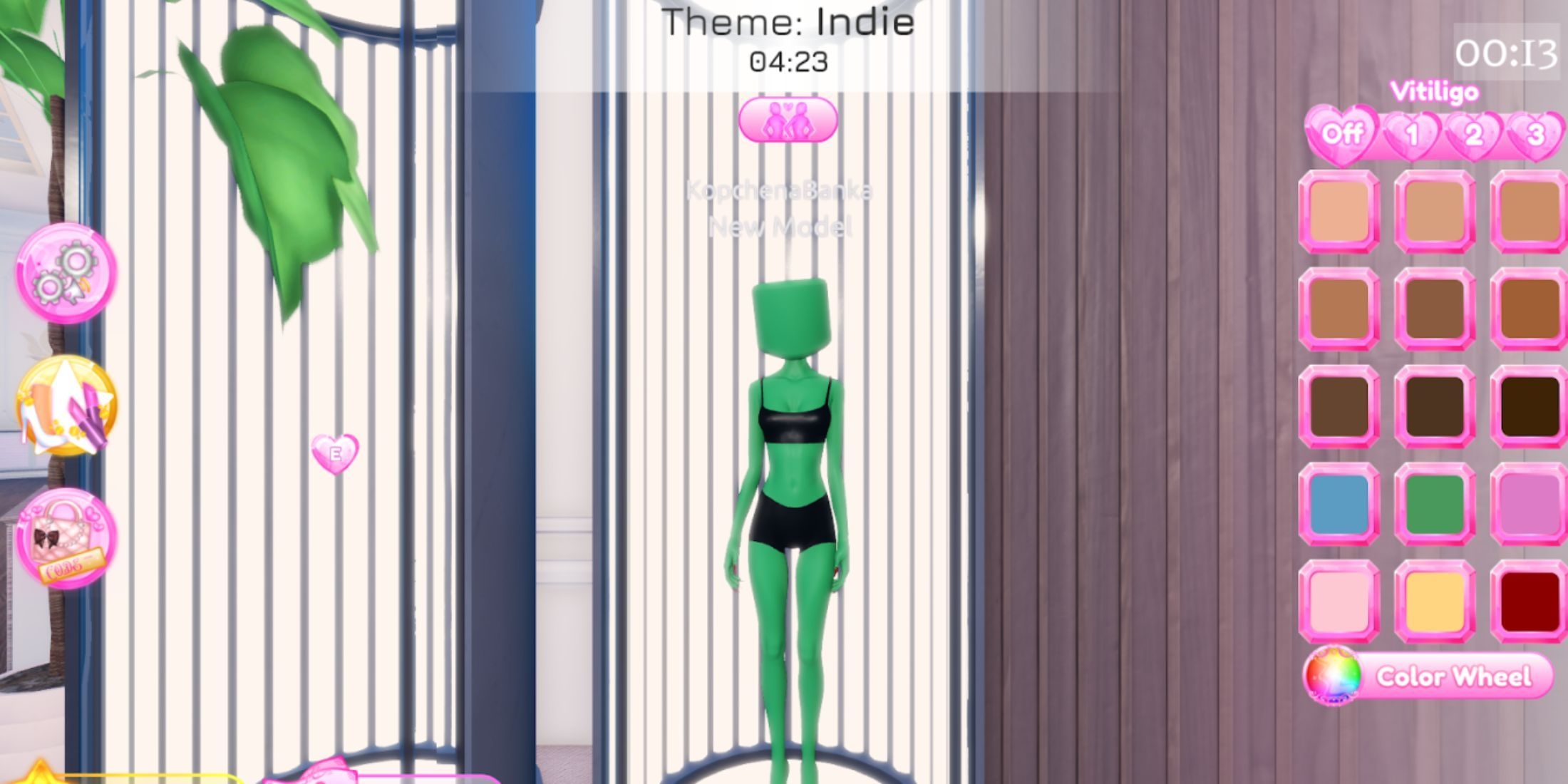Select Vitiligo pattern 2

tap(1473, 134)
